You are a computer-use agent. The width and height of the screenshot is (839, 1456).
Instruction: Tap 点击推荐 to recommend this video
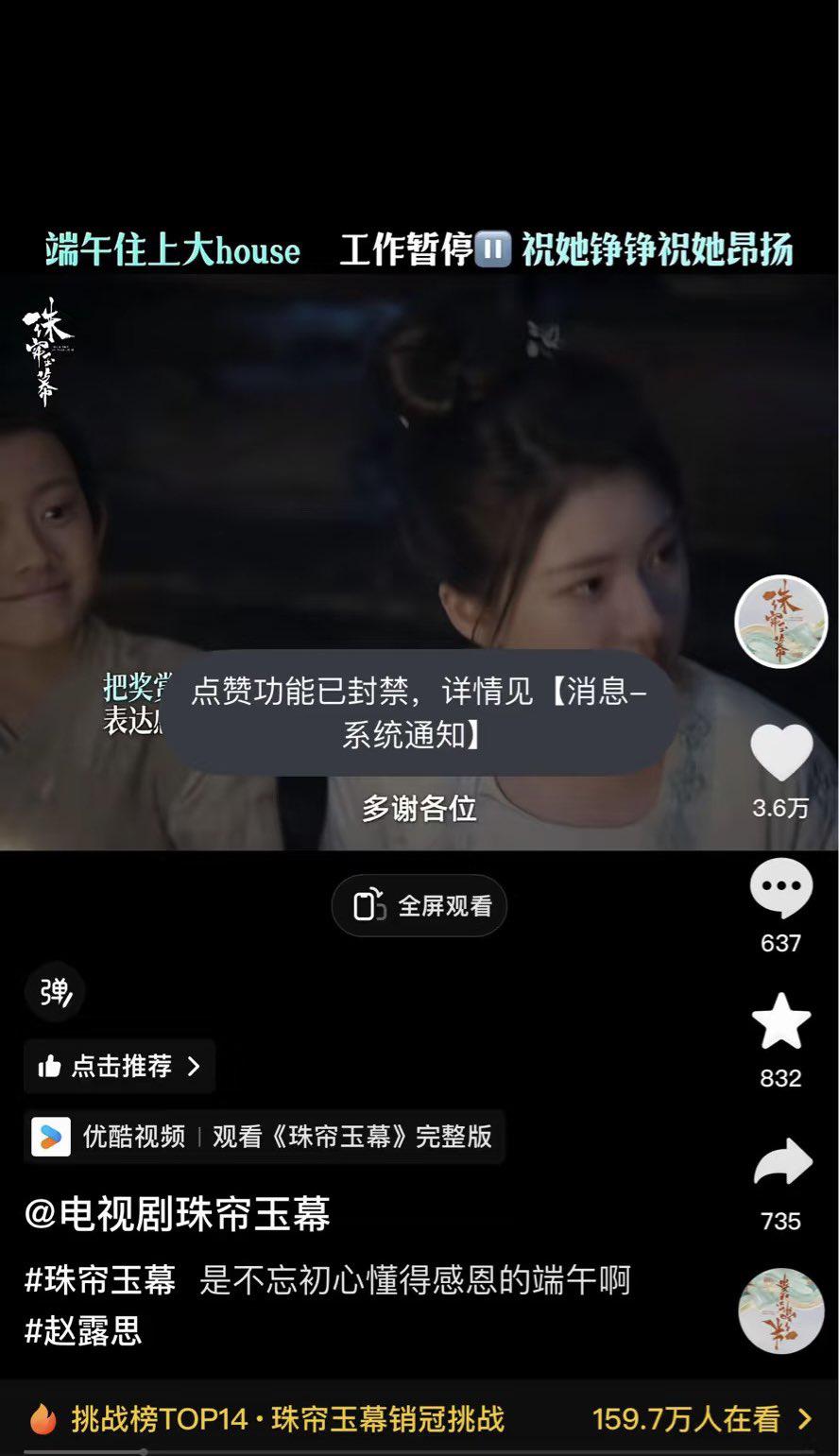[x=120, y=1067]
